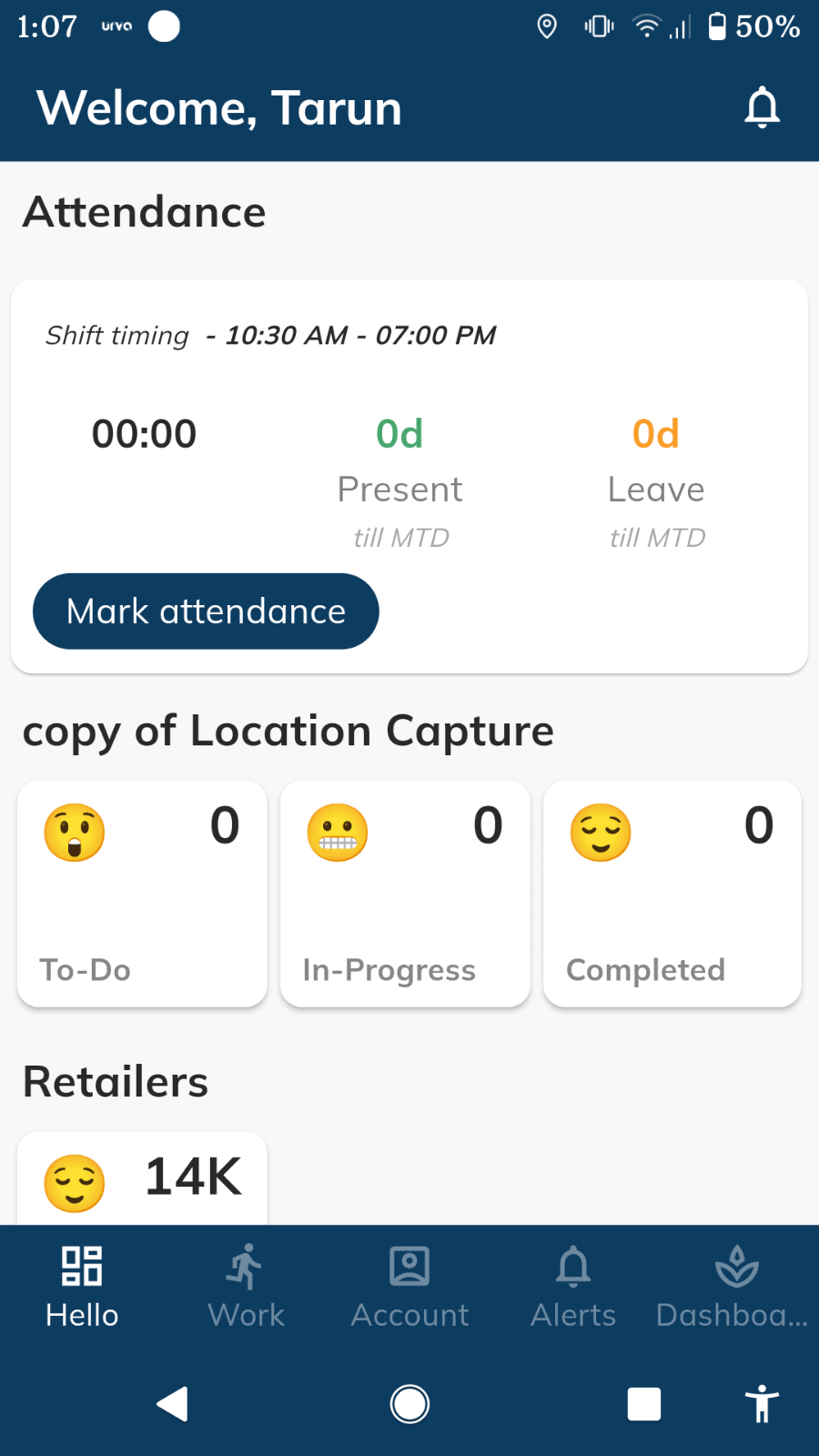Open the In-Progress tasks card
819x1456 pixels.
point(405,894)
